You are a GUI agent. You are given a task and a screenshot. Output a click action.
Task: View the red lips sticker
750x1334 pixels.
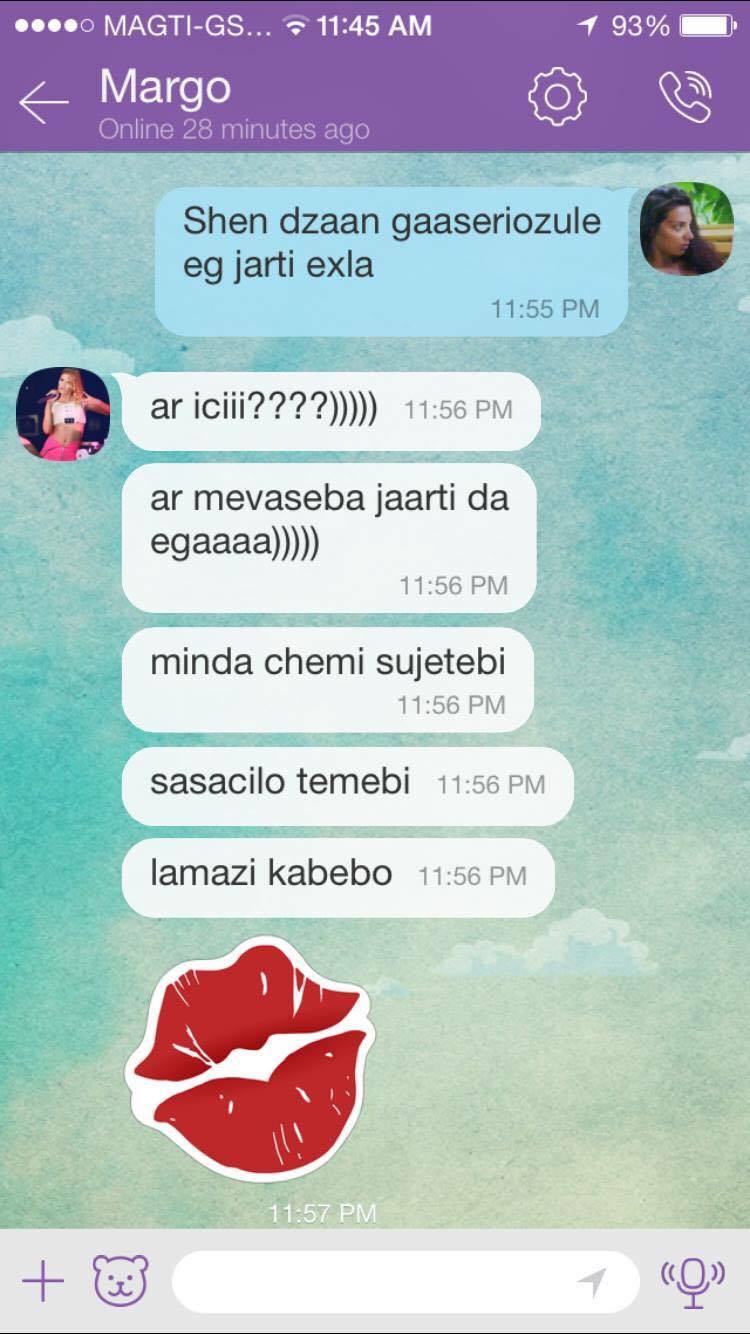[251, 1058]
